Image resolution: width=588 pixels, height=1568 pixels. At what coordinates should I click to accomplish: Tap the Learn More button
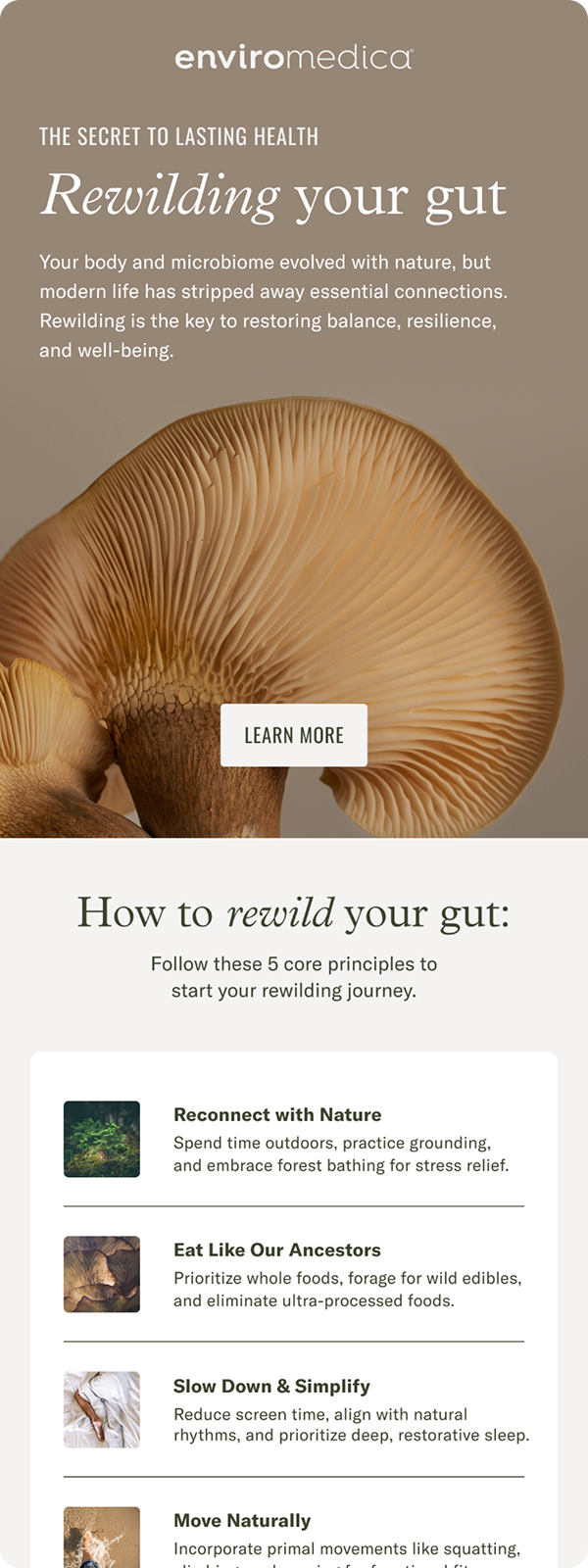(x=294, y=735)
